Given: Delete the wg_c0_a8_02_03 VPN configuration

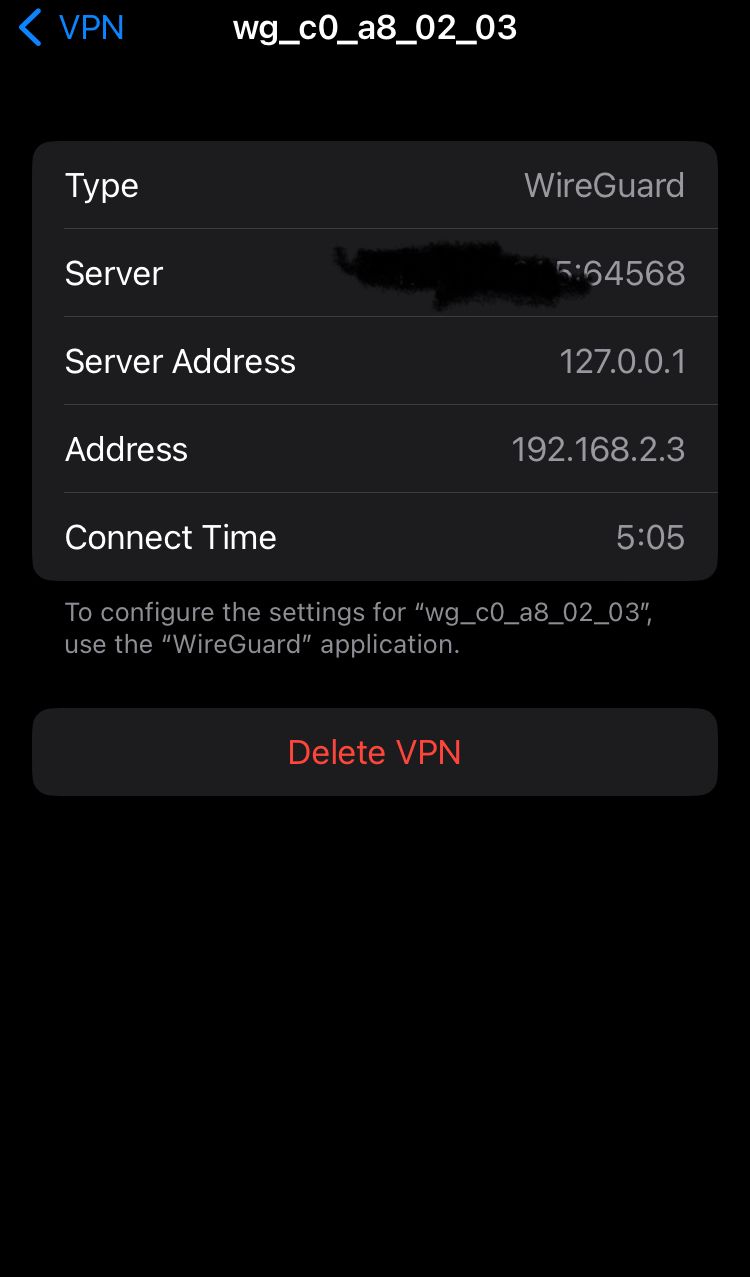Looking at the screenshot, I should [374, 752].
